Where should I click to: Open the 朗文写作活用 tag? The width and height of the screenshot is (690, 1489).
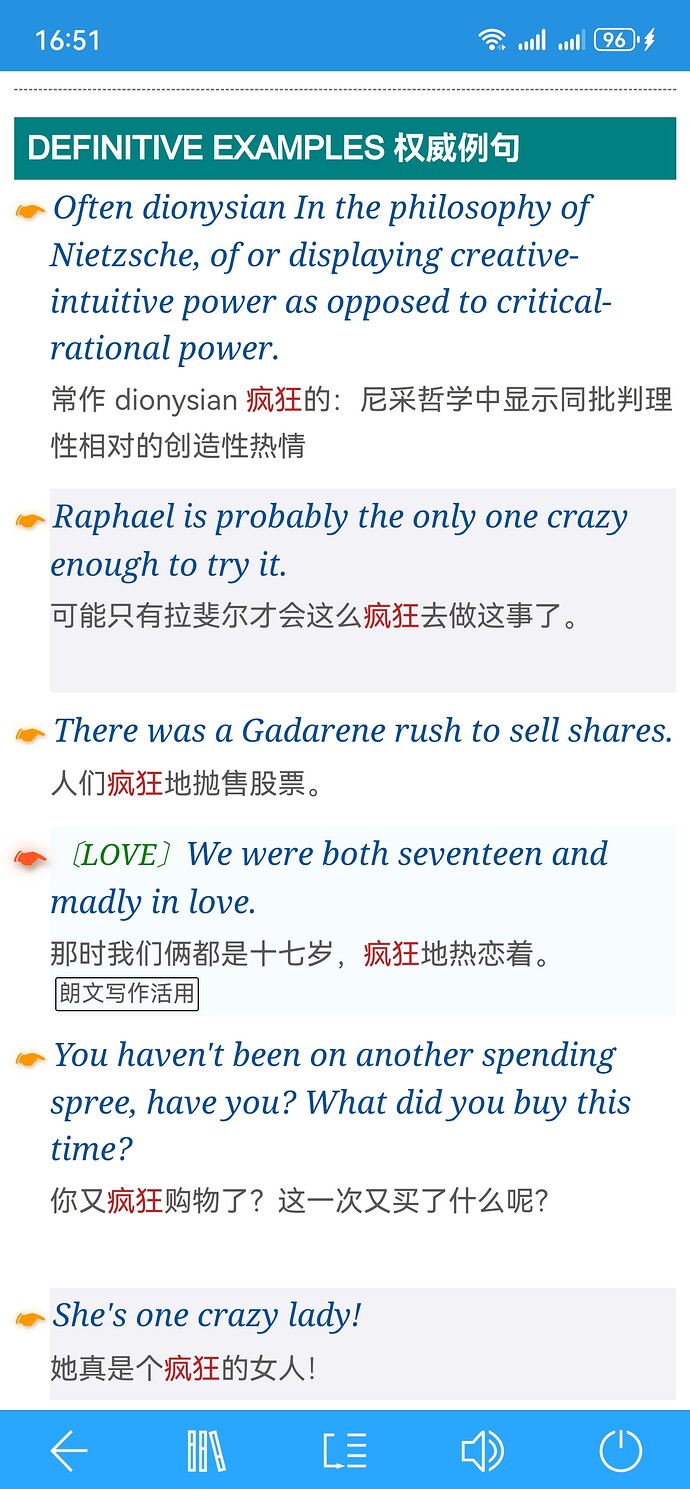point(127,994)
